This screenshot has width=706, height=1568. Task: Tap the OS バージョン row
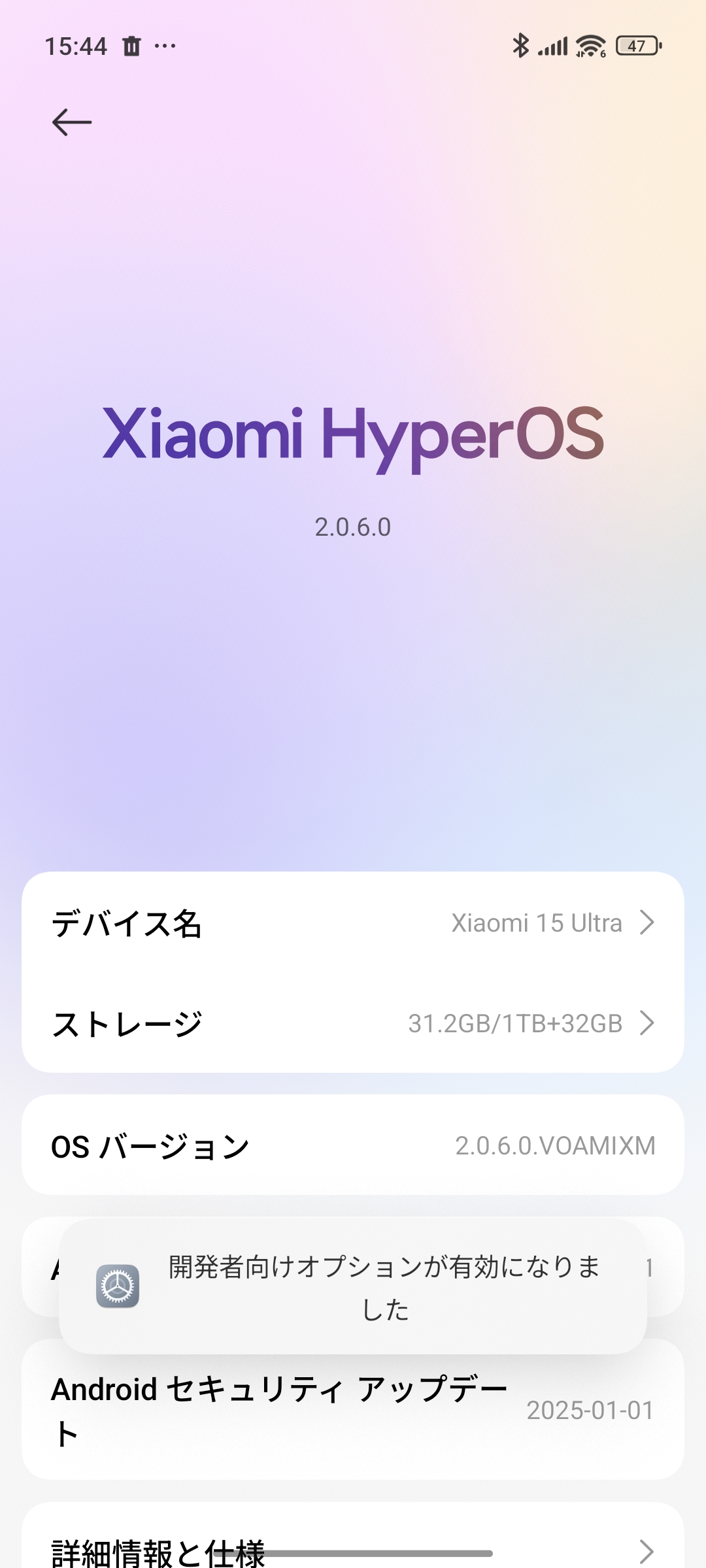click(x=353, y=1146)
